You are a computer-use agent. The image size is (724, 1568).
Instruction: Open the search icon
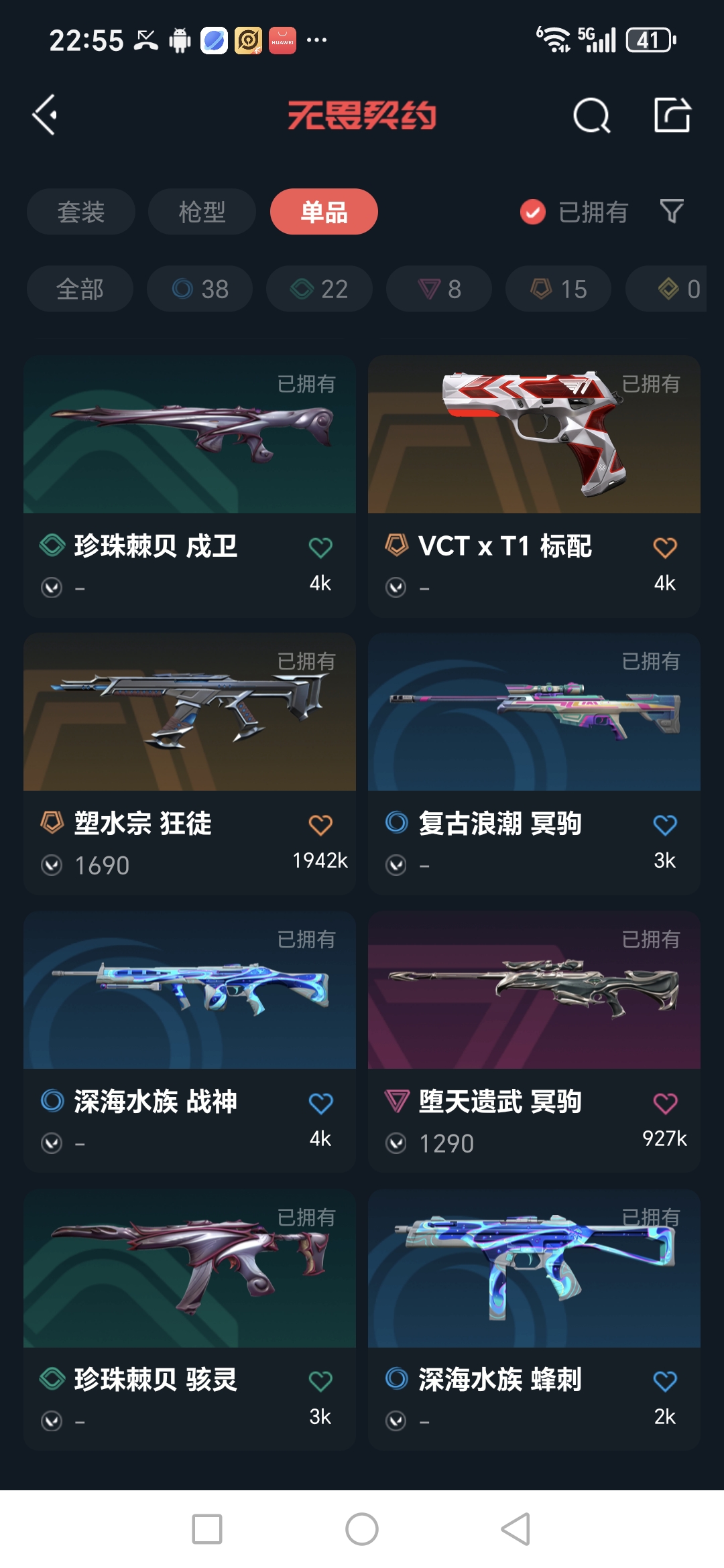591,116
